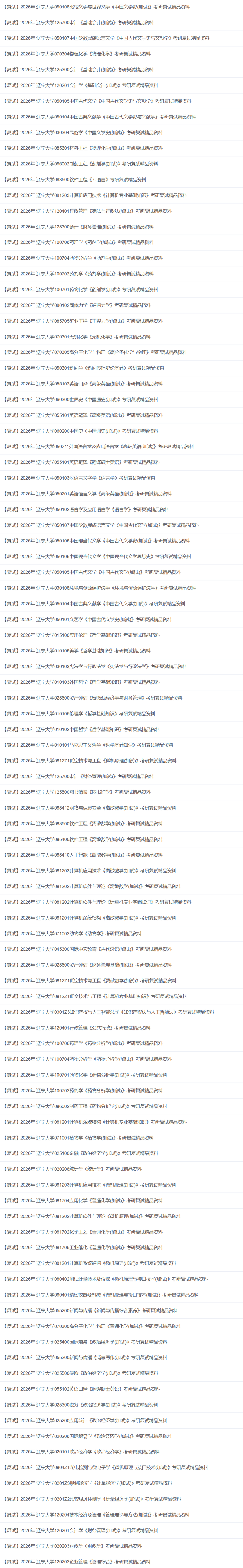Viewport: 243px width, 1568px height.
Task: Open the 动物学《动物学》 link
Action: [x=73, y=933]
